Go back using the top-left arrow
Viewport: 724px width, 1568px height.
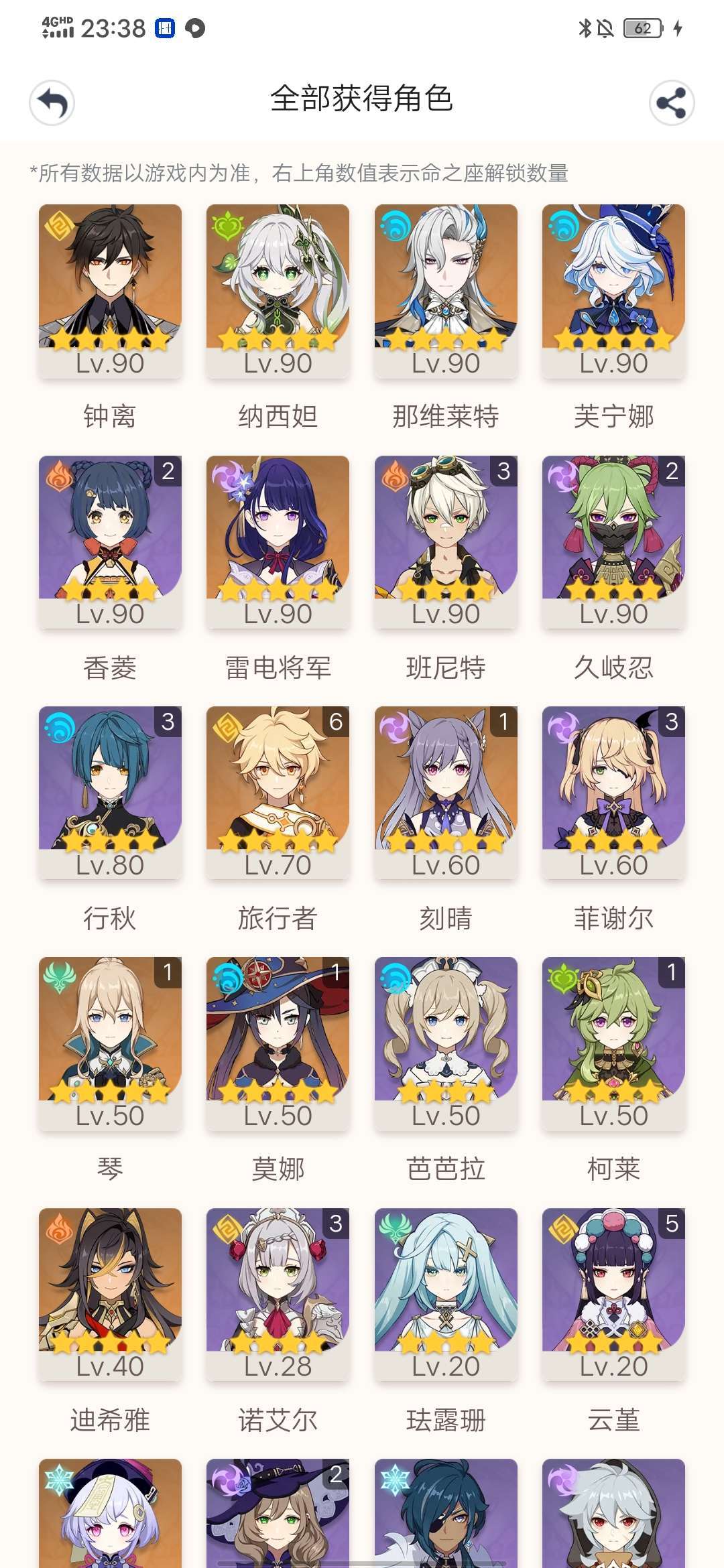(x=52, y=103)
